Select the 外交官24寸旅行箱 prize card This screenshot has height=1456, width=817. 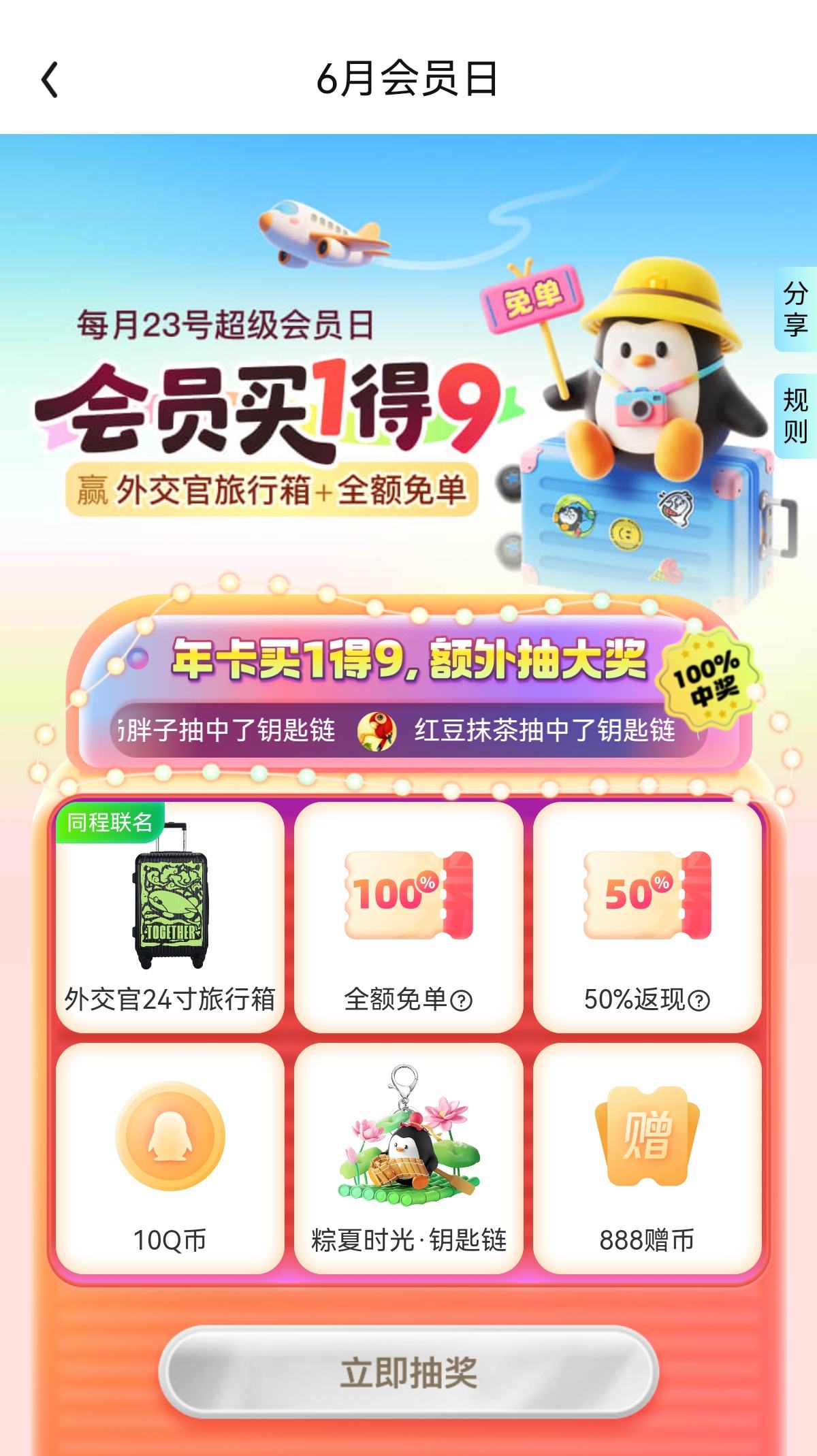[170, 917]
